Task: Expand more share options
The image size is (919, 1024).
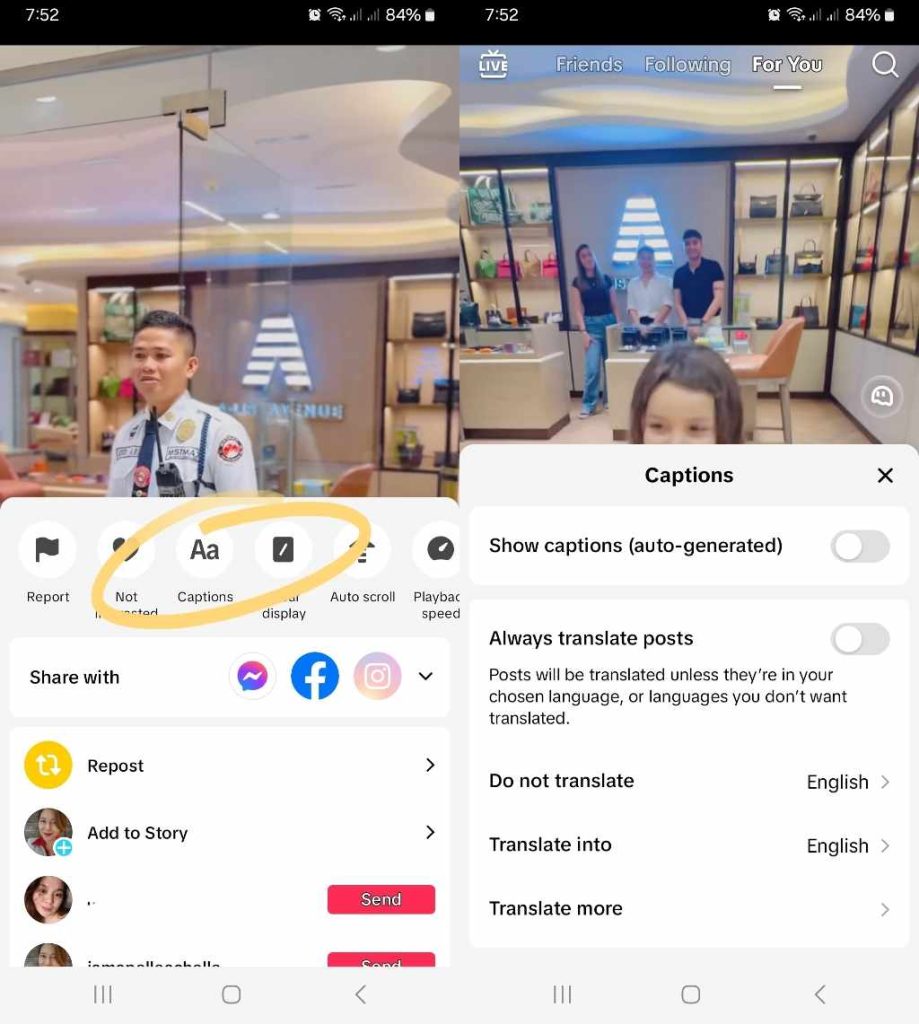Action: (426, 677)
